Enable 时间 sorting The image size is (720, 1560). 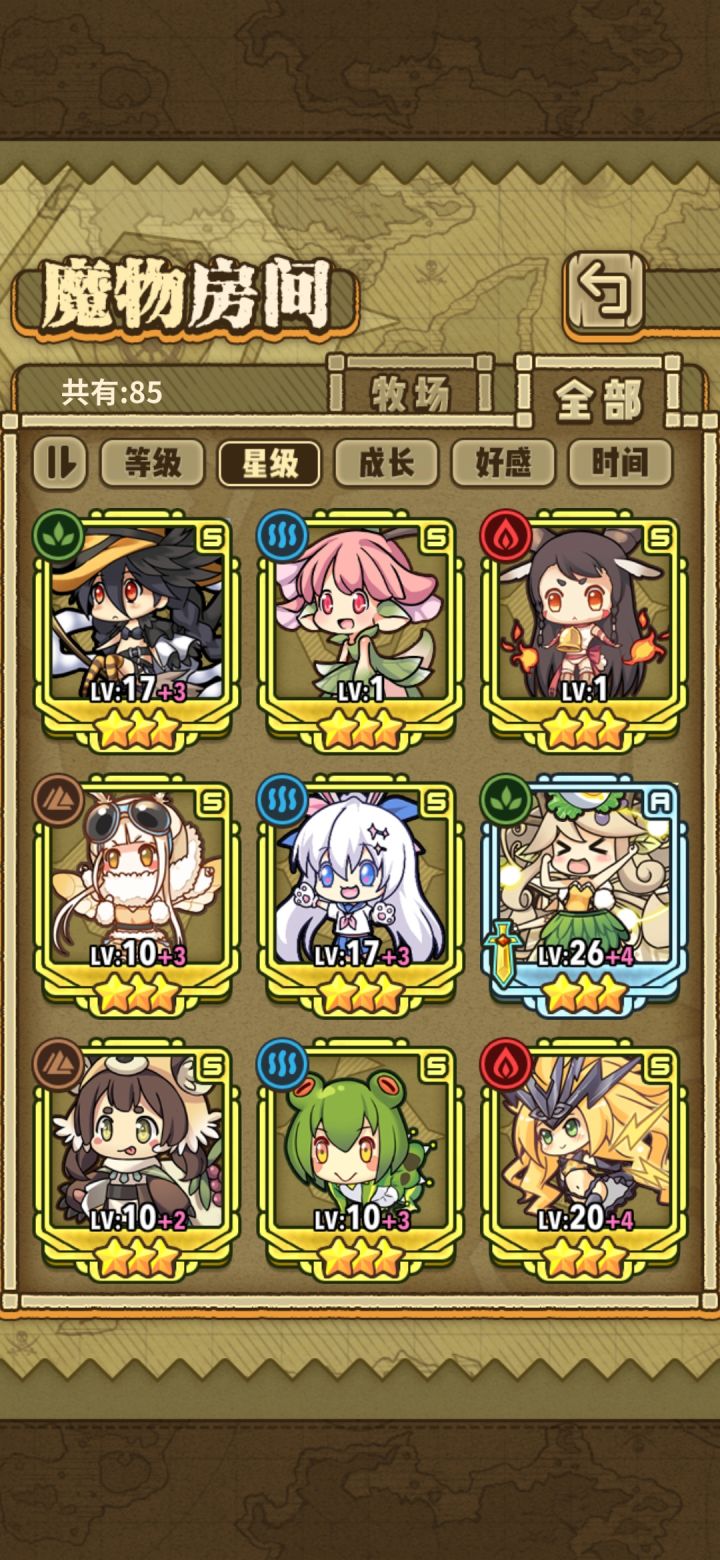pos(618,462)
